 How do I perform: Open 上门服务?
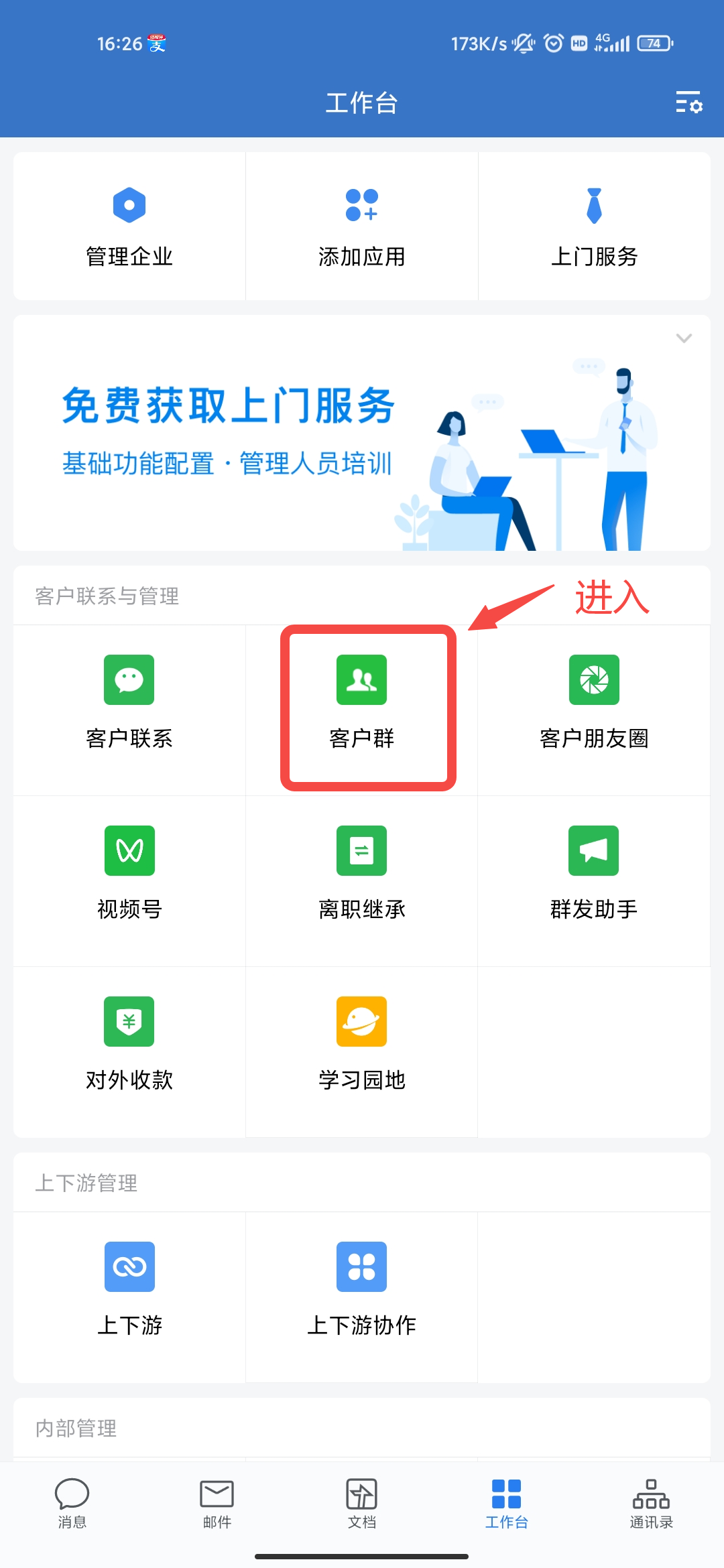click(594, 226)
